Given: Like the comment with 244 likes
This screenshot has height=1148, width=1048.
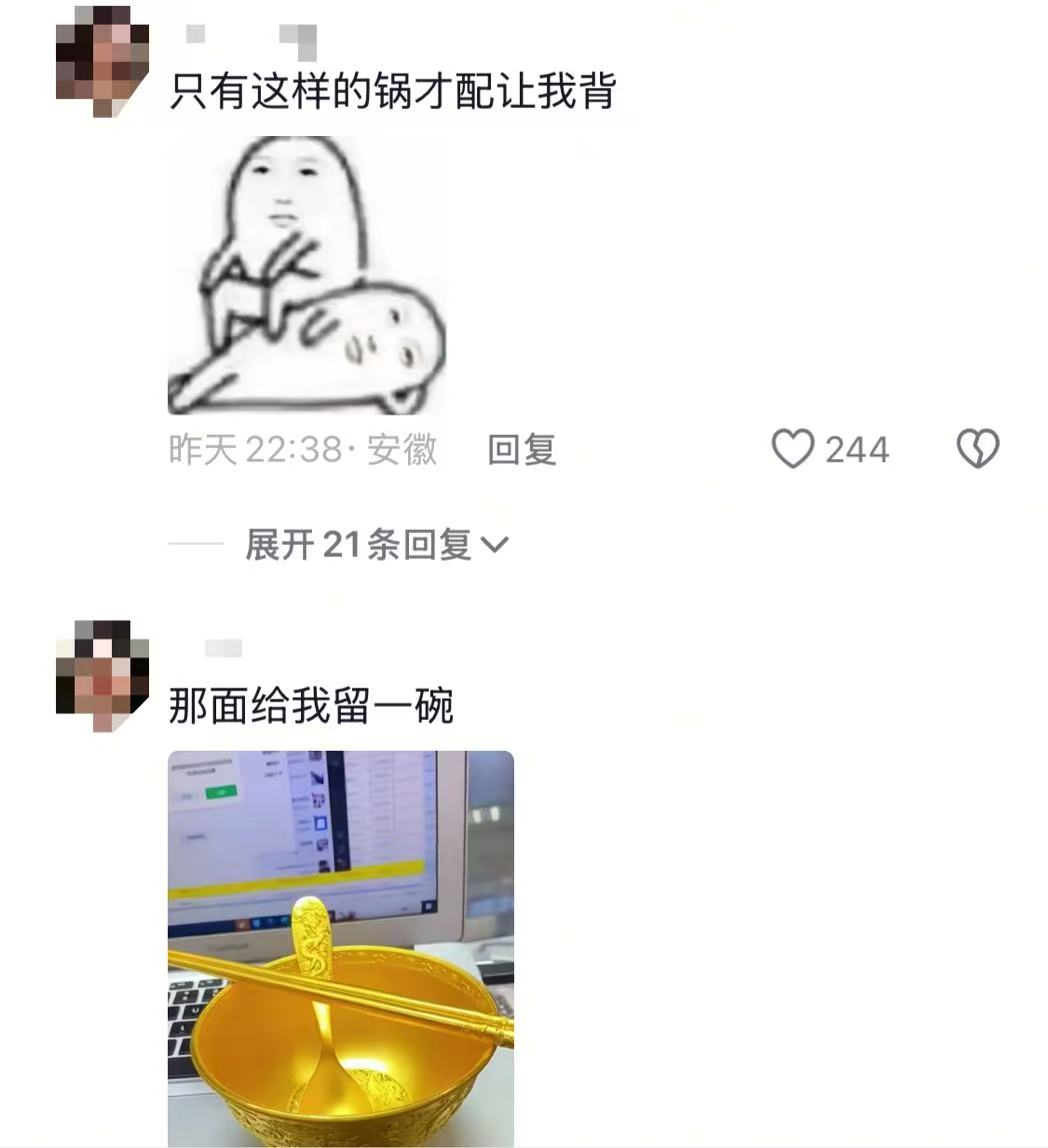Looking at the screenshot, I should point(794,449).
